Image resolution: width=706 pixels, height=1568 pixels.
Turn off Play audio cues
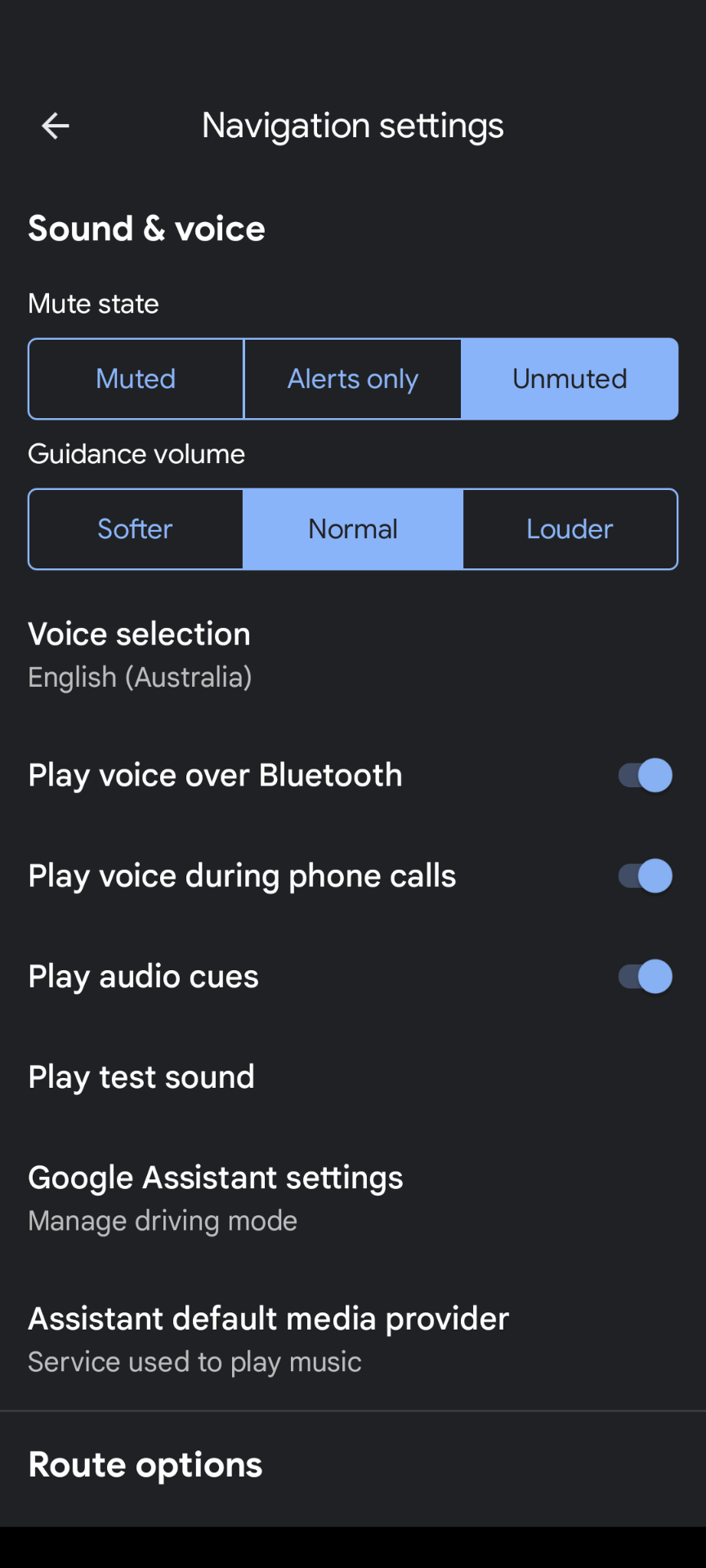(645, 976)
